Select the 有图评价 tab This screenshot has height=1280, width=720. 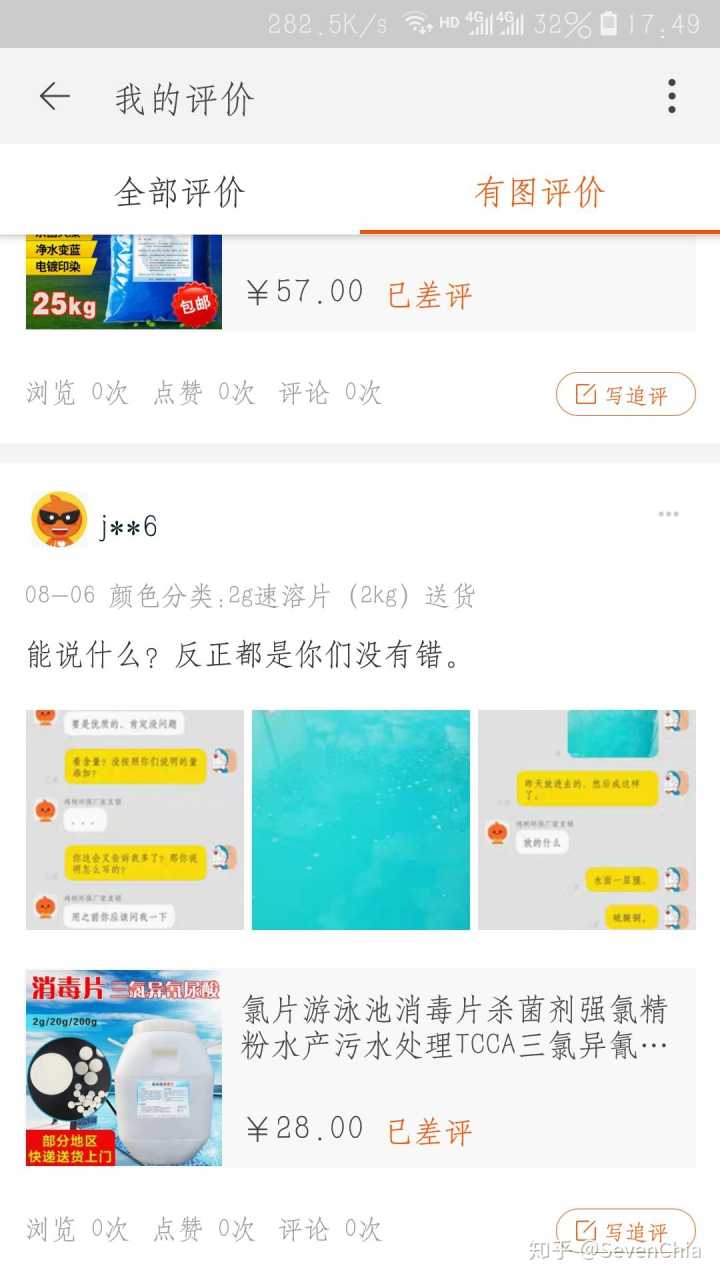(540, 191)
